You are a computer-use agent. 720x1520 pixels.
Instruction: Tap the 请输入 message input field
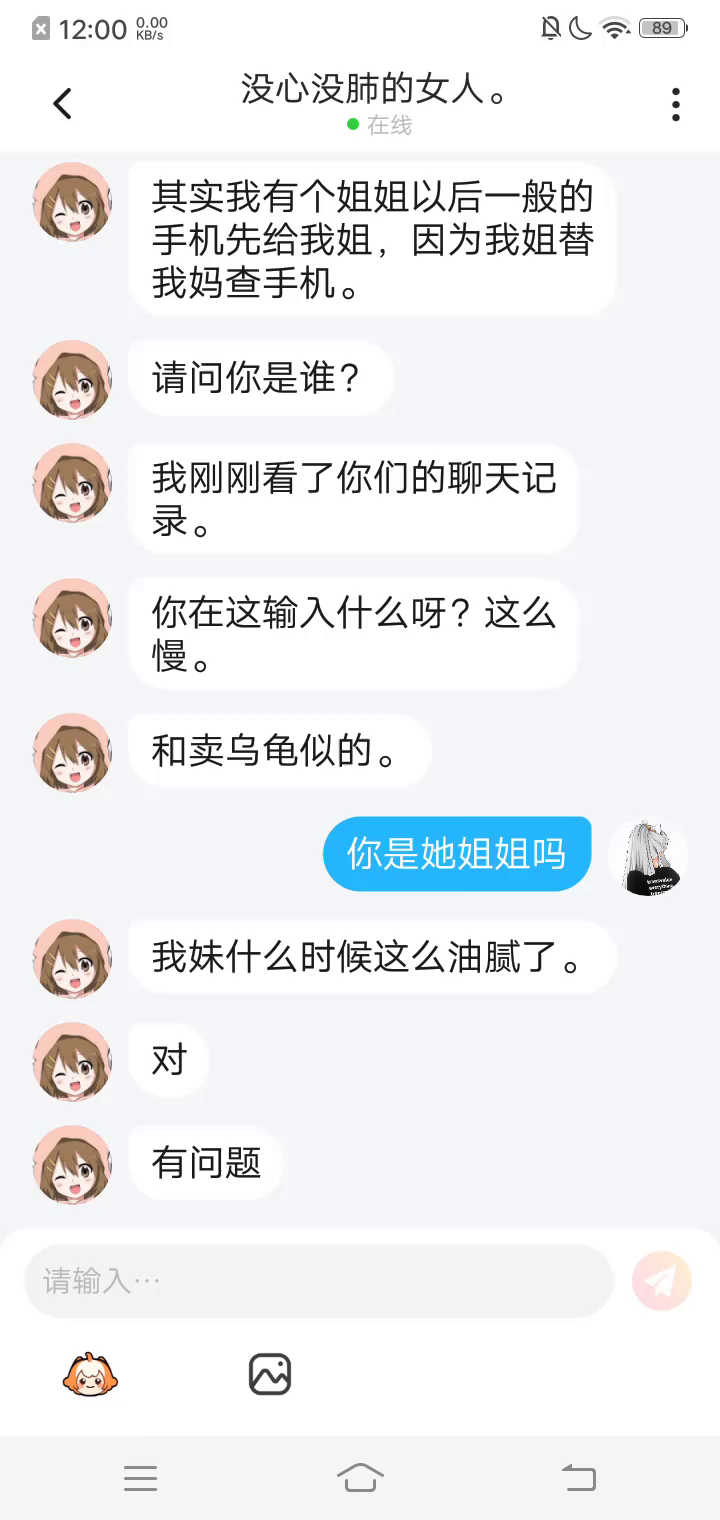pyautogui.click(x=318, y=1281)
